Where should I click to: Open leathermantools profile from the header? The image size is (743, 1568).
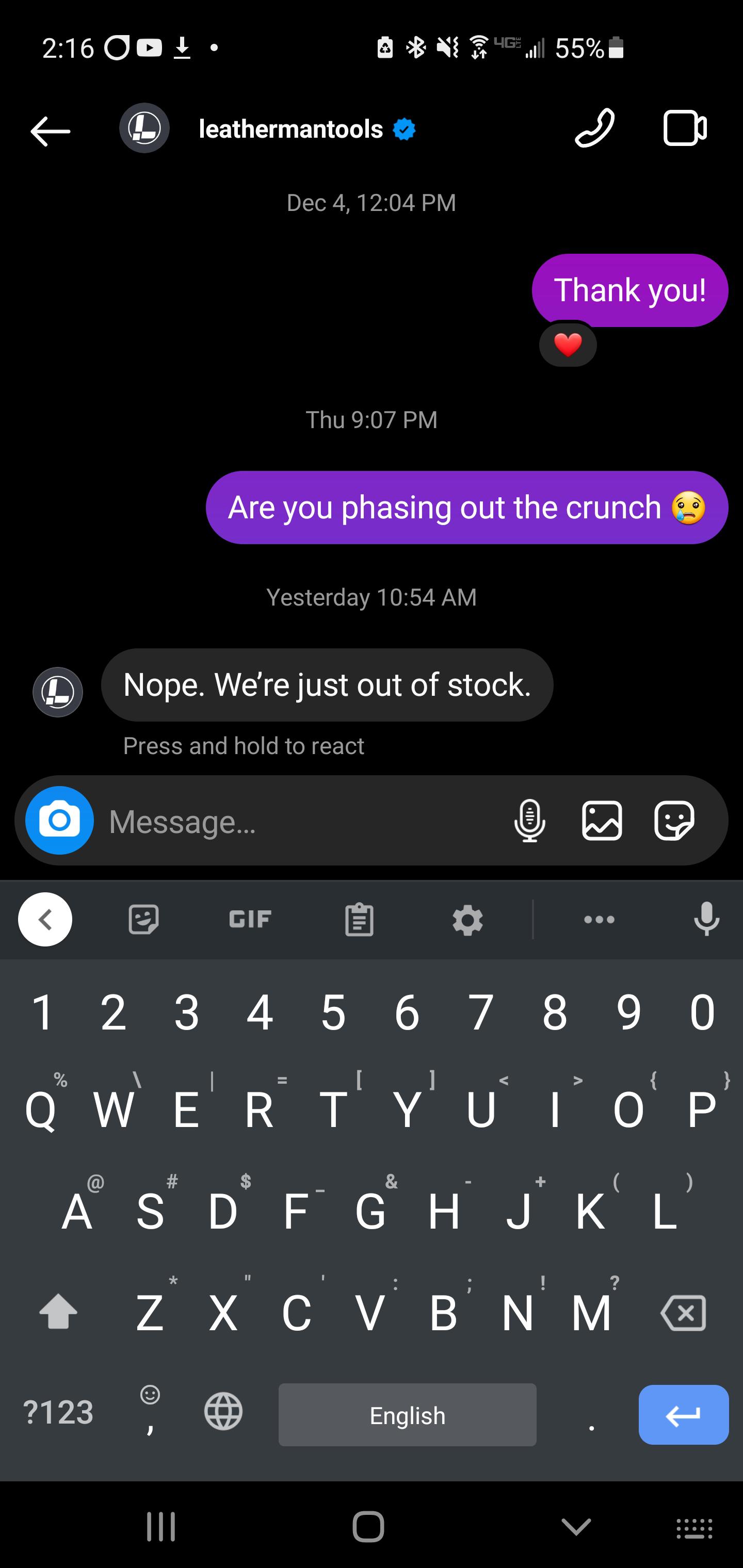pos(290,129)
